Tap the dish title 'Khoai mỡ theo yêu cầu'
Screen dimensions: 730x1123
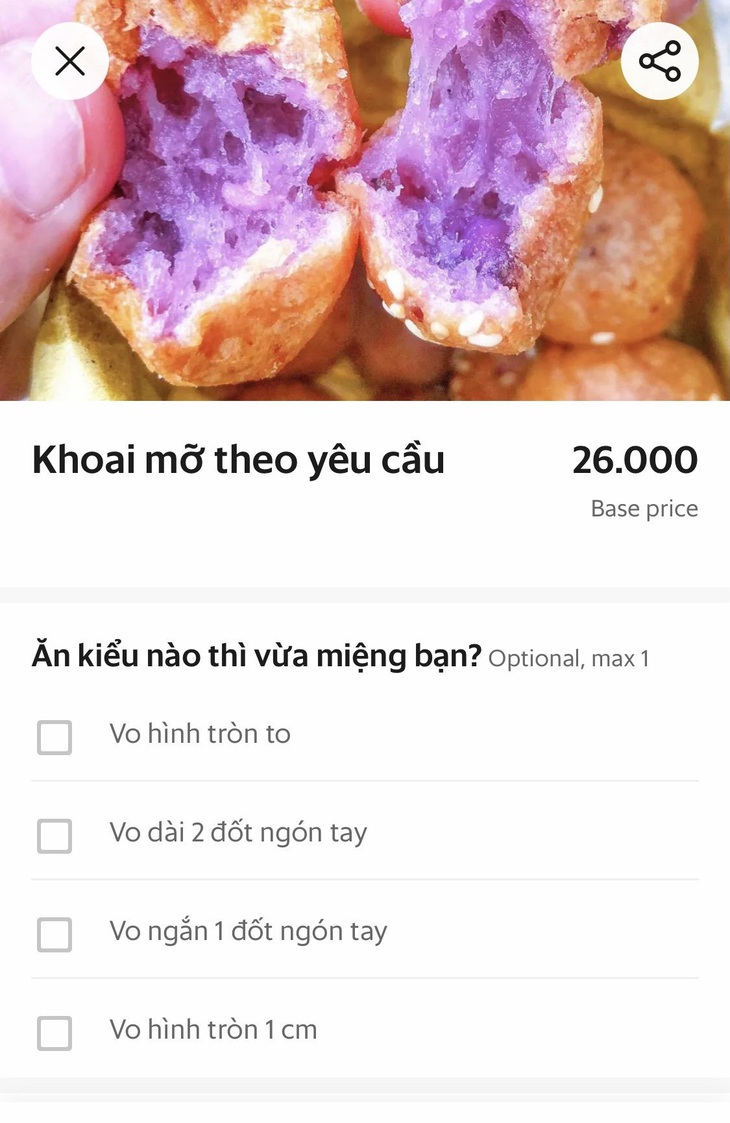tap(238, 460)
